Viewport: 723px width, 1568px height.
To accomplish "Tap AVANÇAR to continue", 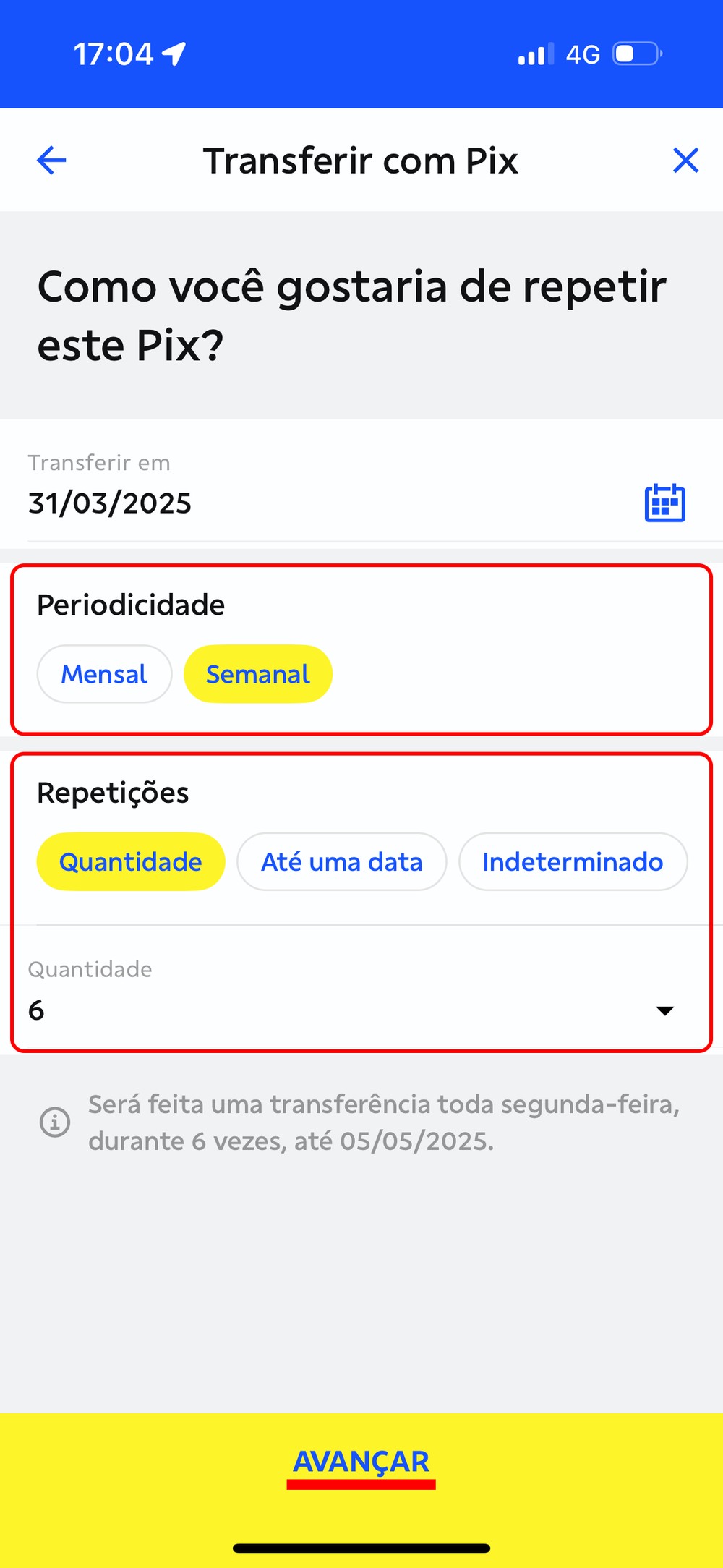I will (361, 1462).
